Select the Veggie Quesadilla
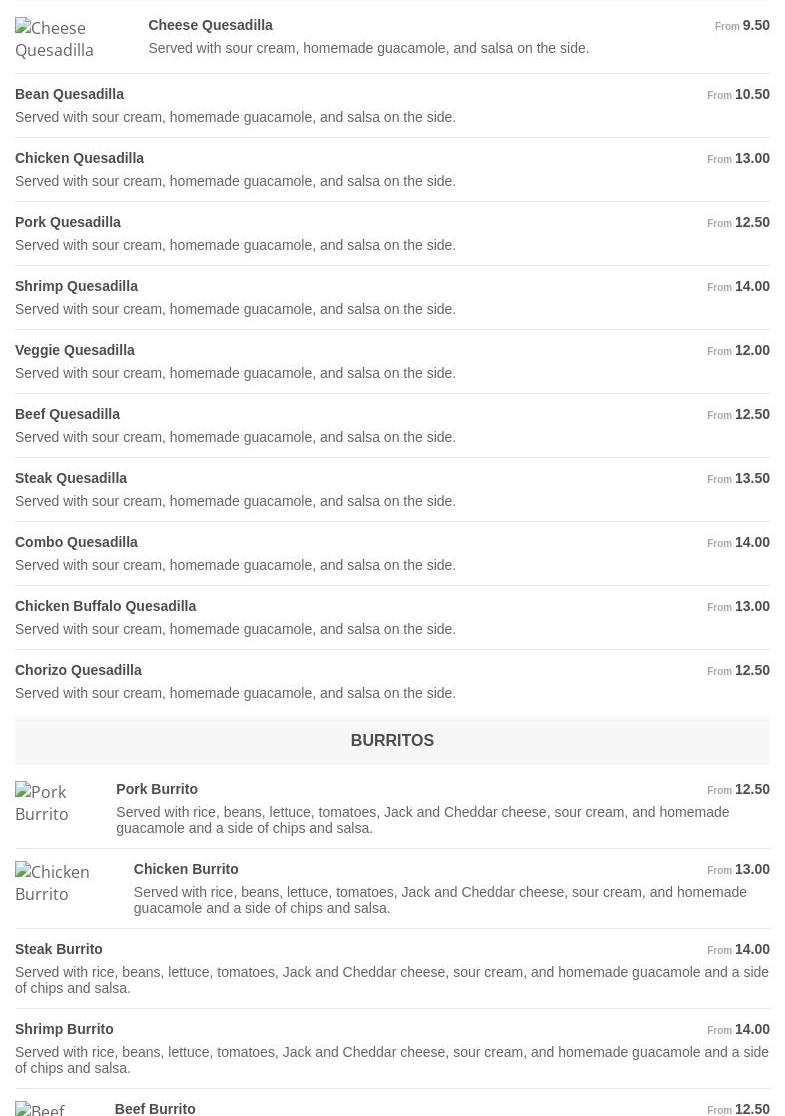The width and height of the screenshot is (785, 1116). tap(75, 350)
